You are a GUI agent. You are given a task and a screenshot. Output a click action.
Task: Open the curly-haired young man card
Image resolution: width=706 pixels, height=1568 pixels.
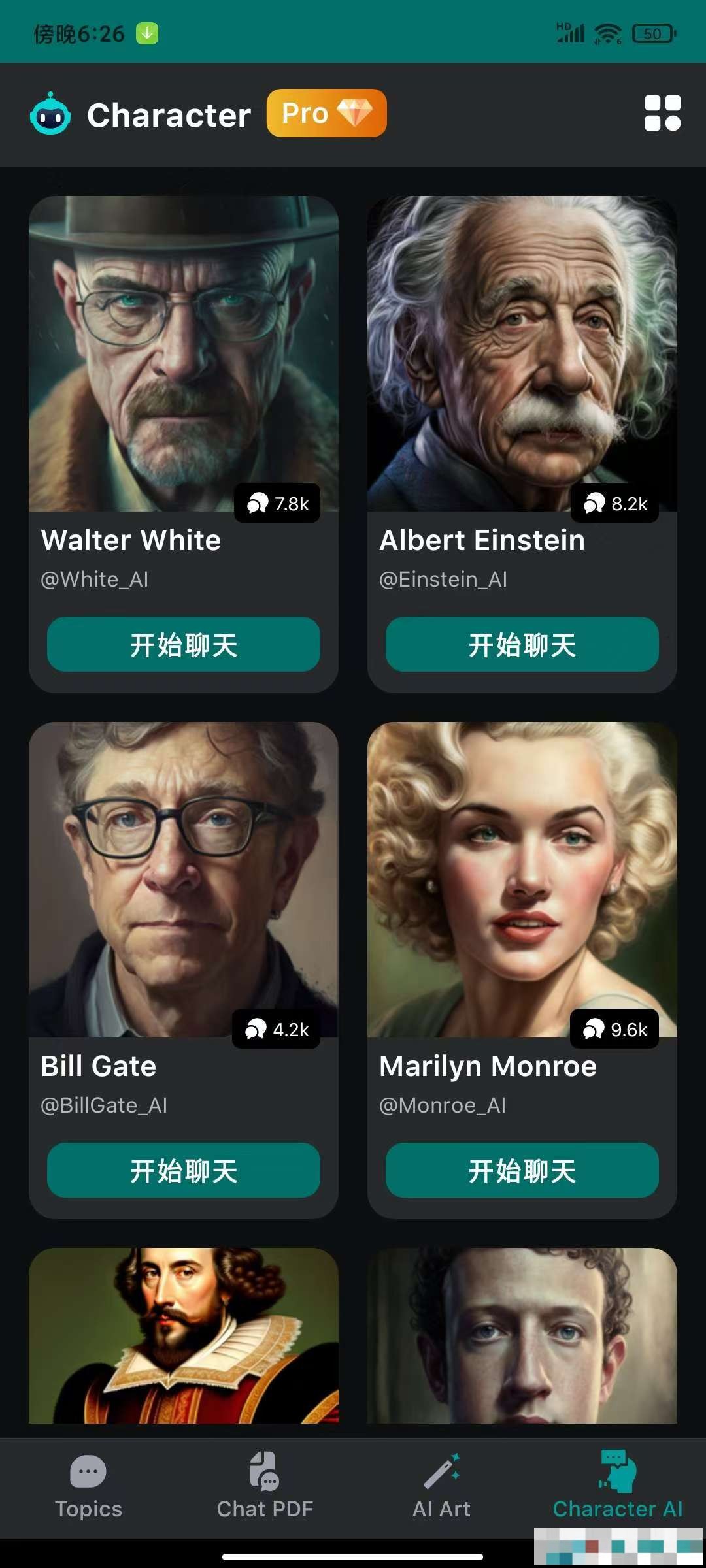522,1336
